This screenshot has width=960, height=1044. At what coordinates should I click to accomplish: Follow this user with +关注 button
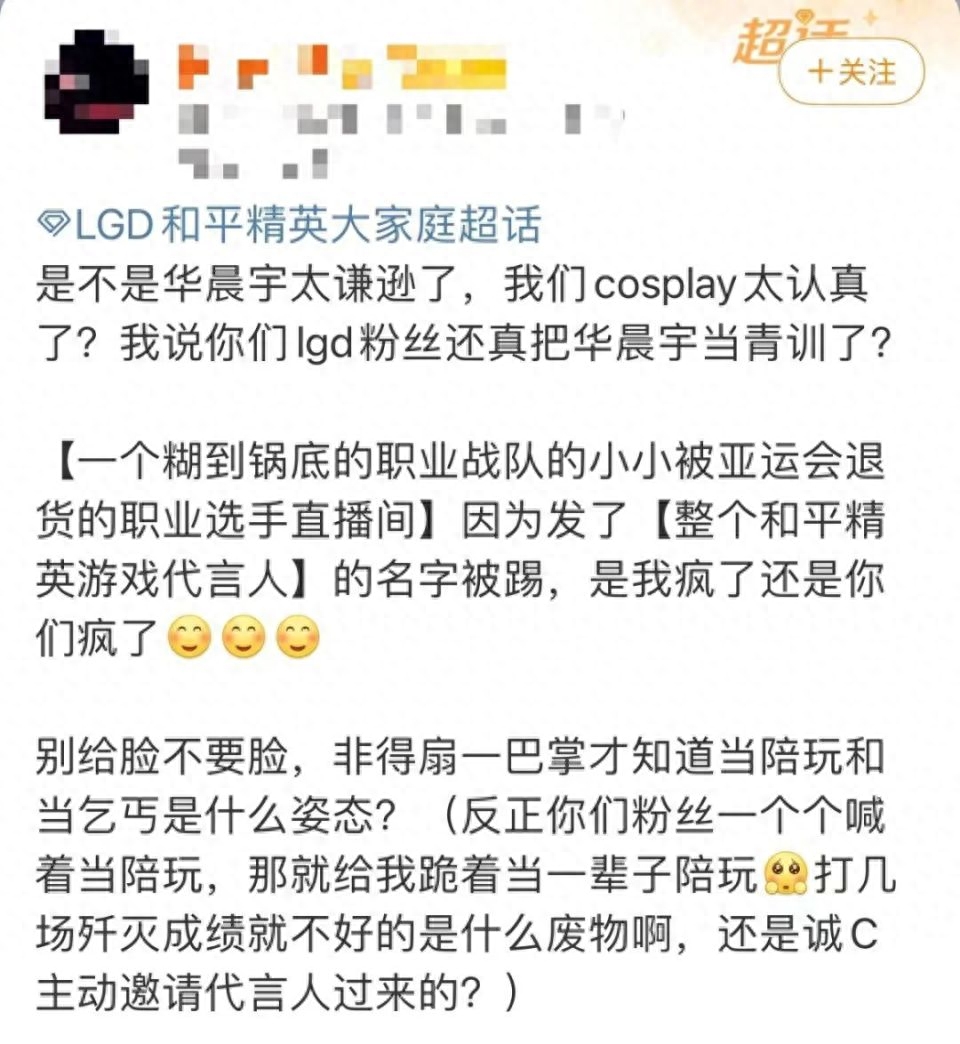tap(852, 72)
